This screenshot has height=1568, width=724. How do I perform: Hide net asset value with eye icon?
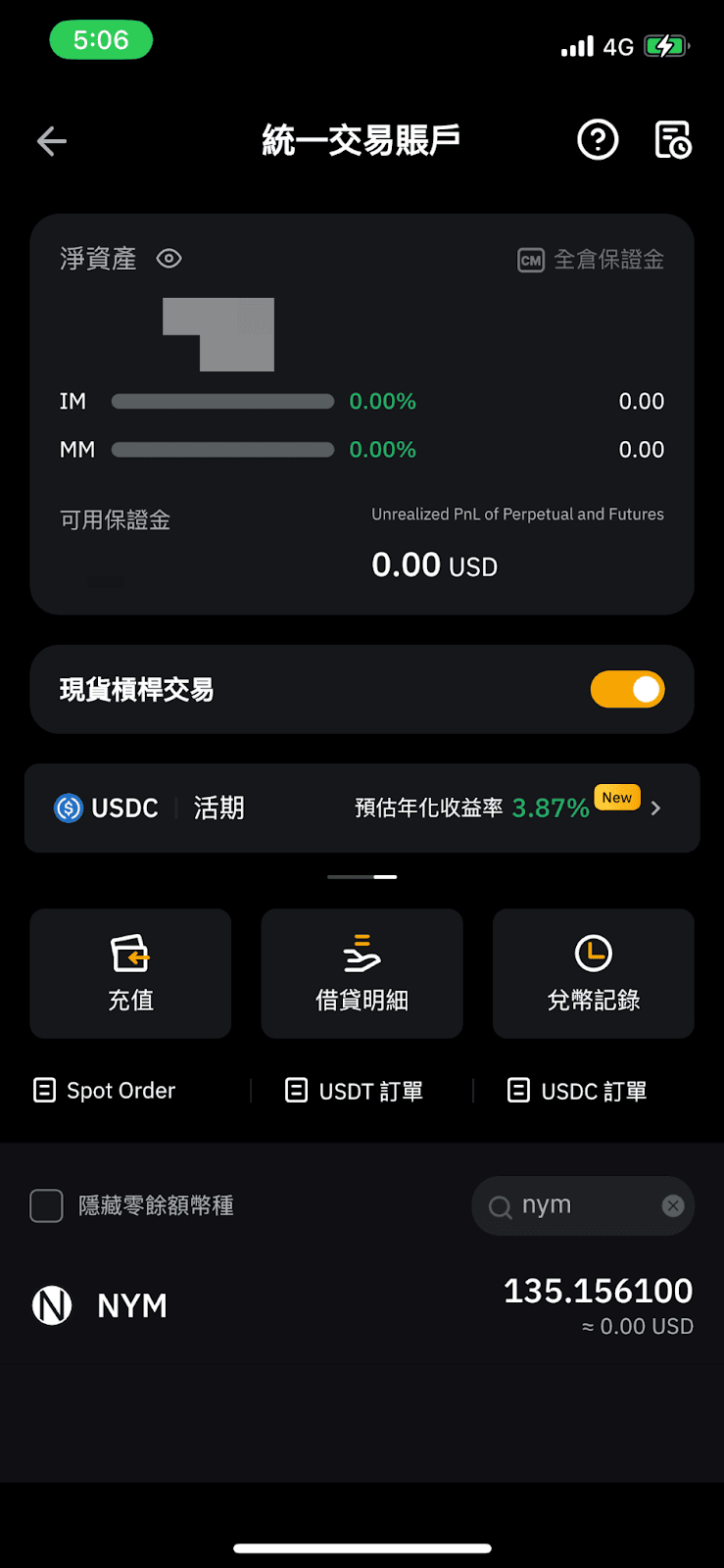[x=169, y=259]
